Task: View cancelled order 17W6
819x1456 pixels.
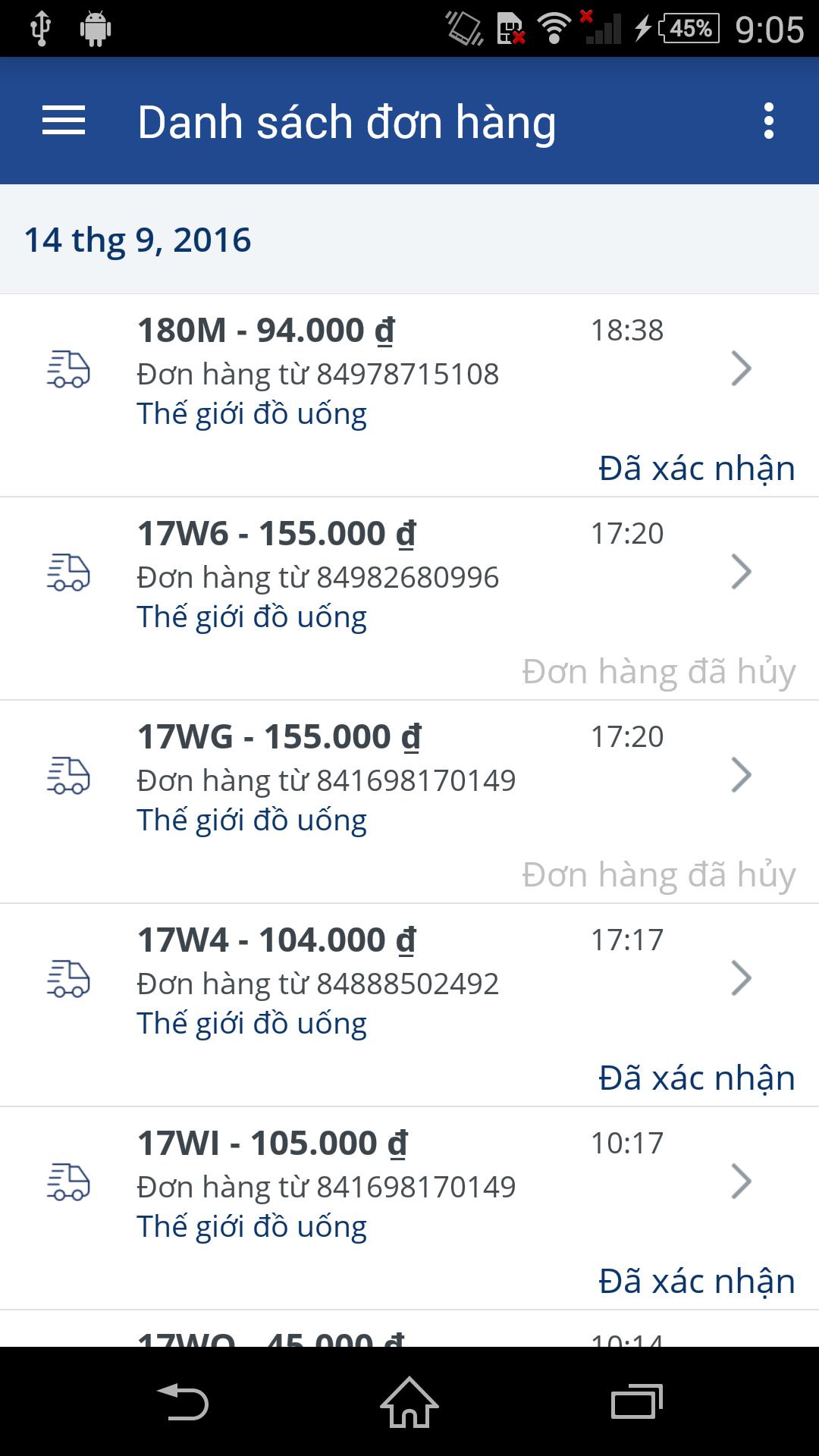Action: (x=409, y=599)
